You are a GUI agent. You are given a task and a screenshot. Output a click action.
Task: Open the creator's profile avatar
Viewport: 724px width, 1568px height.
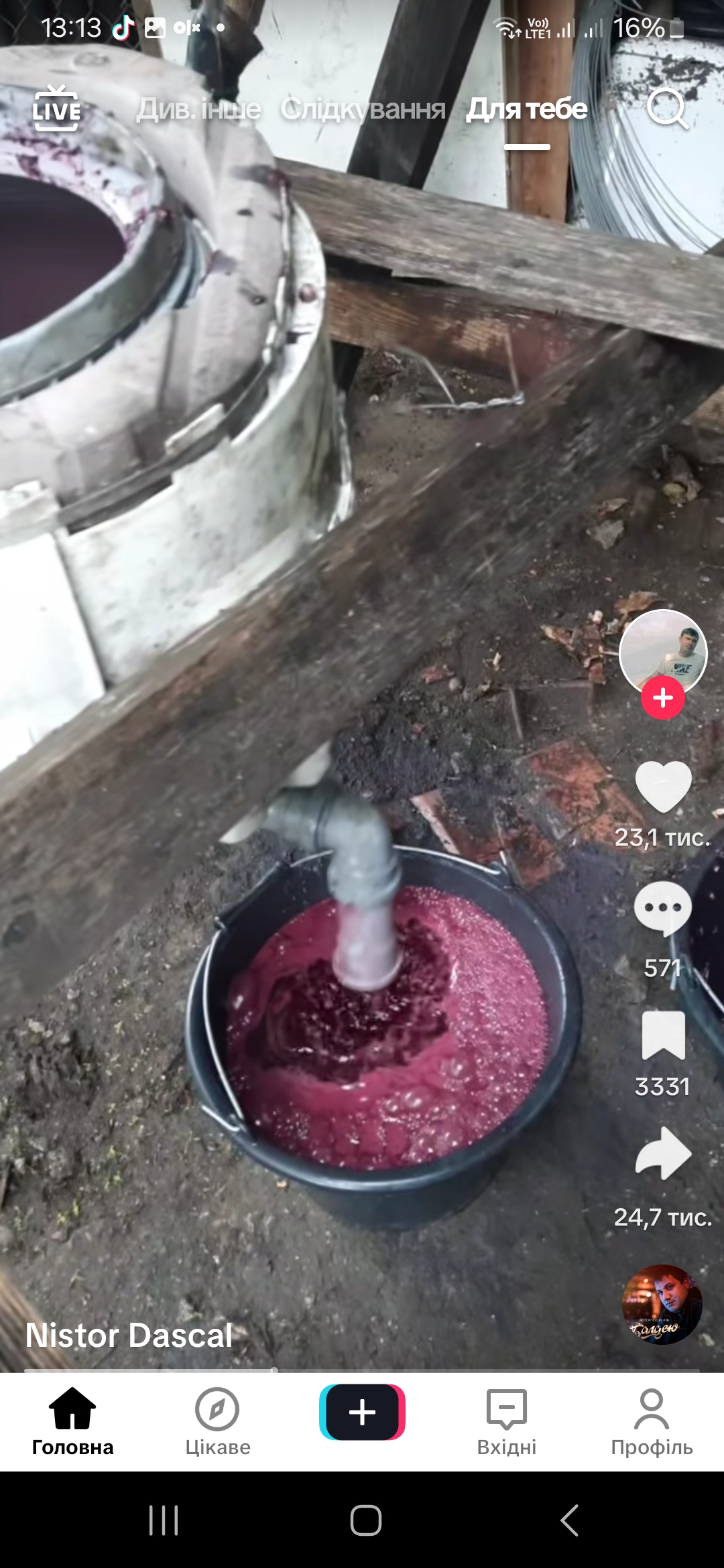[x=663, y=653]
